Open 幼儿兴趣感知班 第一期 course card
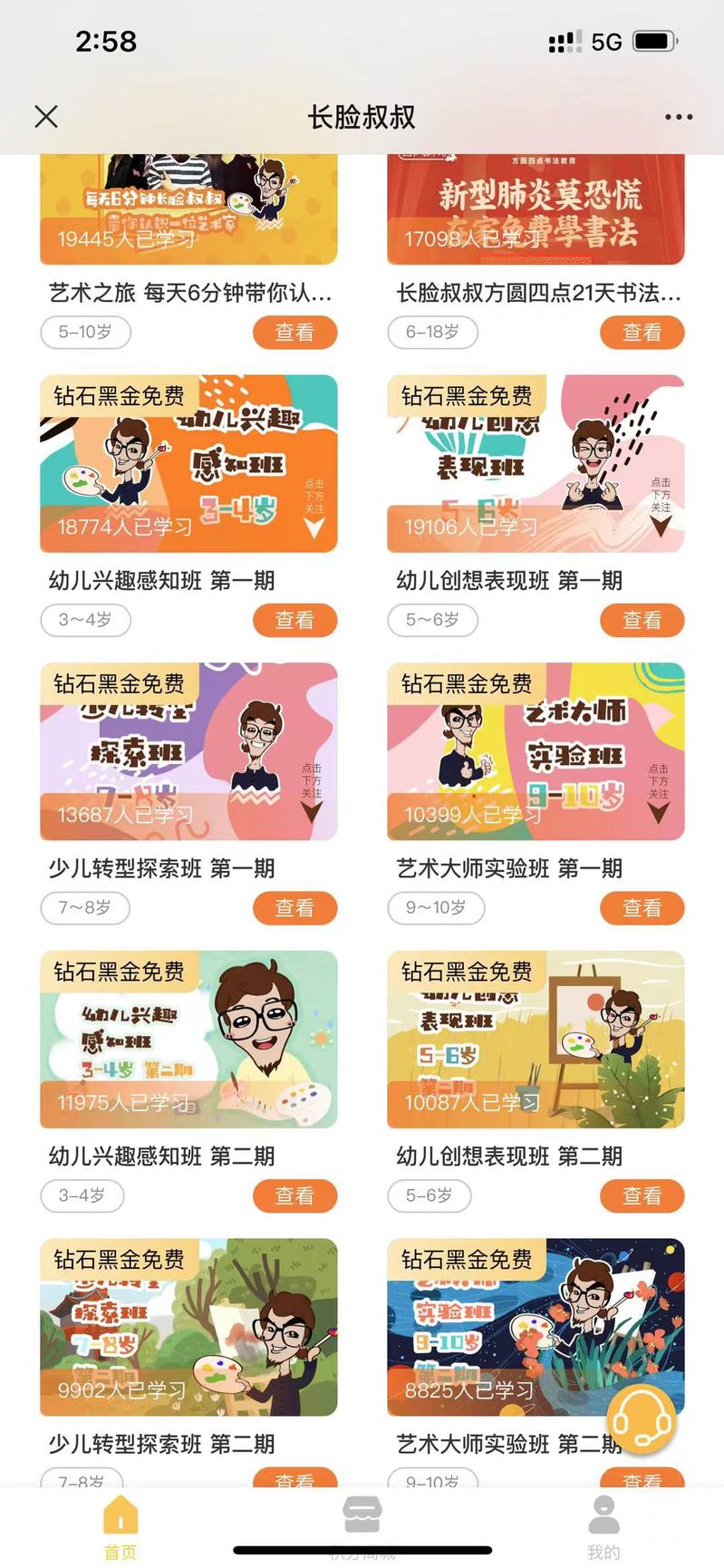Screen dimensions: 724x1568 (188, 464)
